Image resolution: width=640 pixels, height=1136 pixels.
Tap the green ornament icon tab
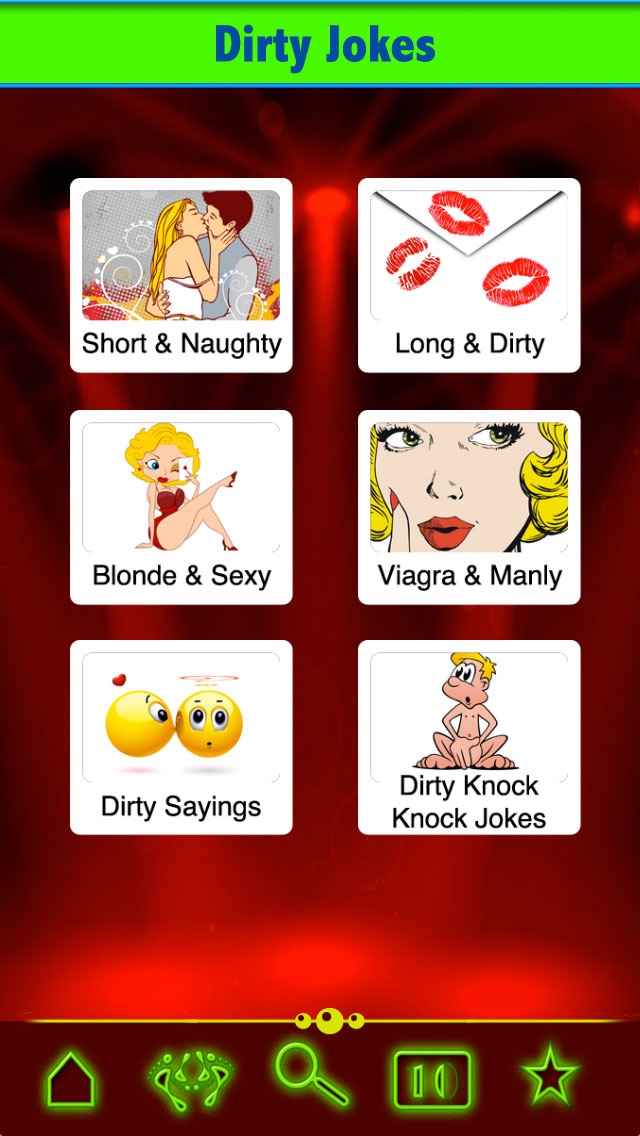coord(190,1078)
